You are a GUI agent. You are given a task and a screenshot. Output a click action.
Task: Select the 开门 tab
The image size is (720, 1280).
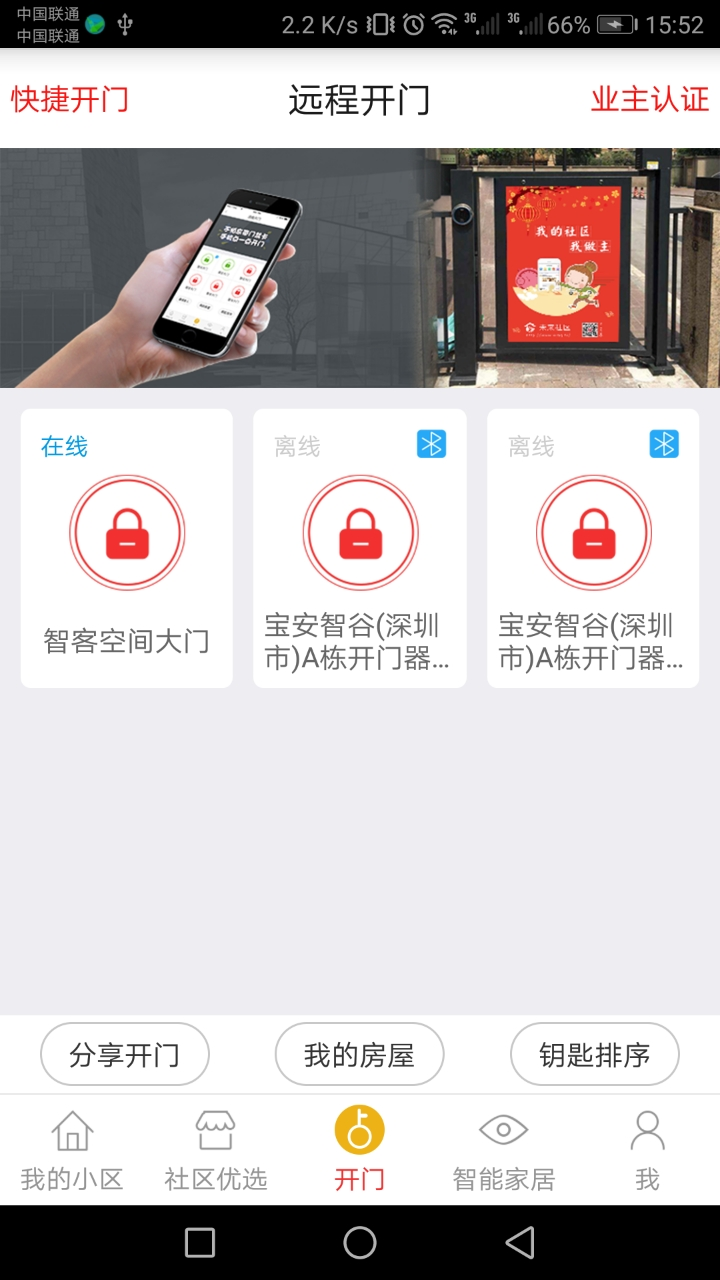pyautogui.click(x=359, y=1150)
